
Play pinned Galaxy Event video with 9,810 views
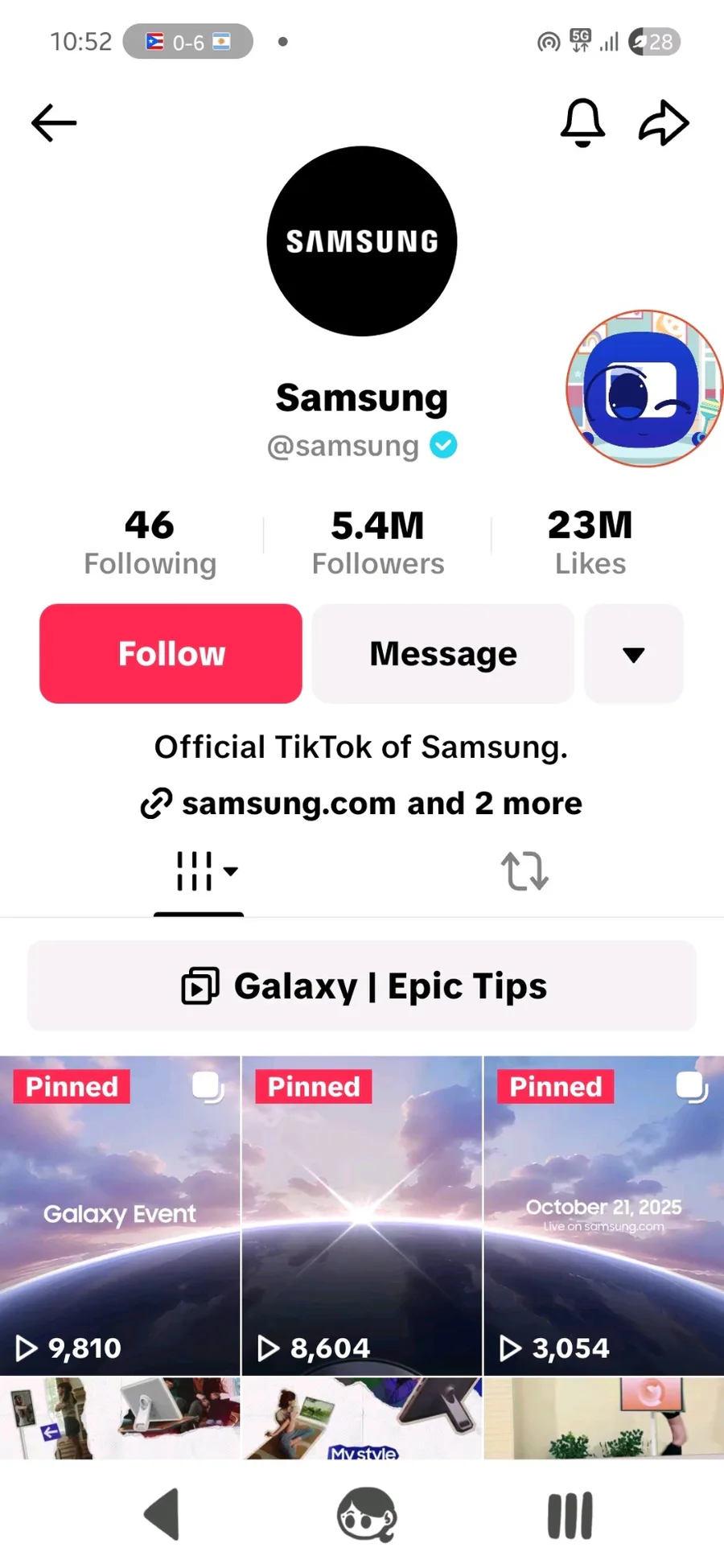(120, 1216)
